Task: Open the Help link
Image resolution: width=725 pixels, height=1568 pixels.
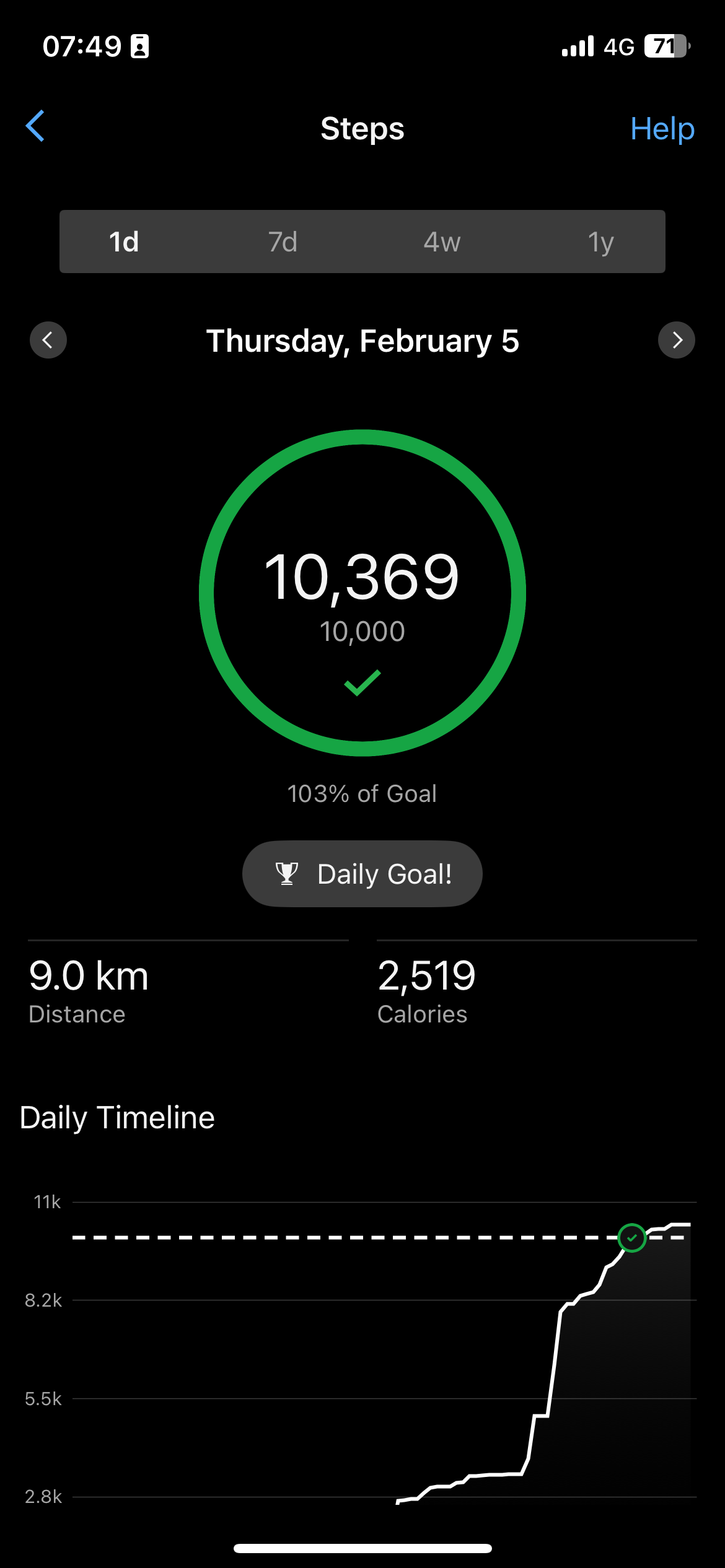Action: [662, 129]
